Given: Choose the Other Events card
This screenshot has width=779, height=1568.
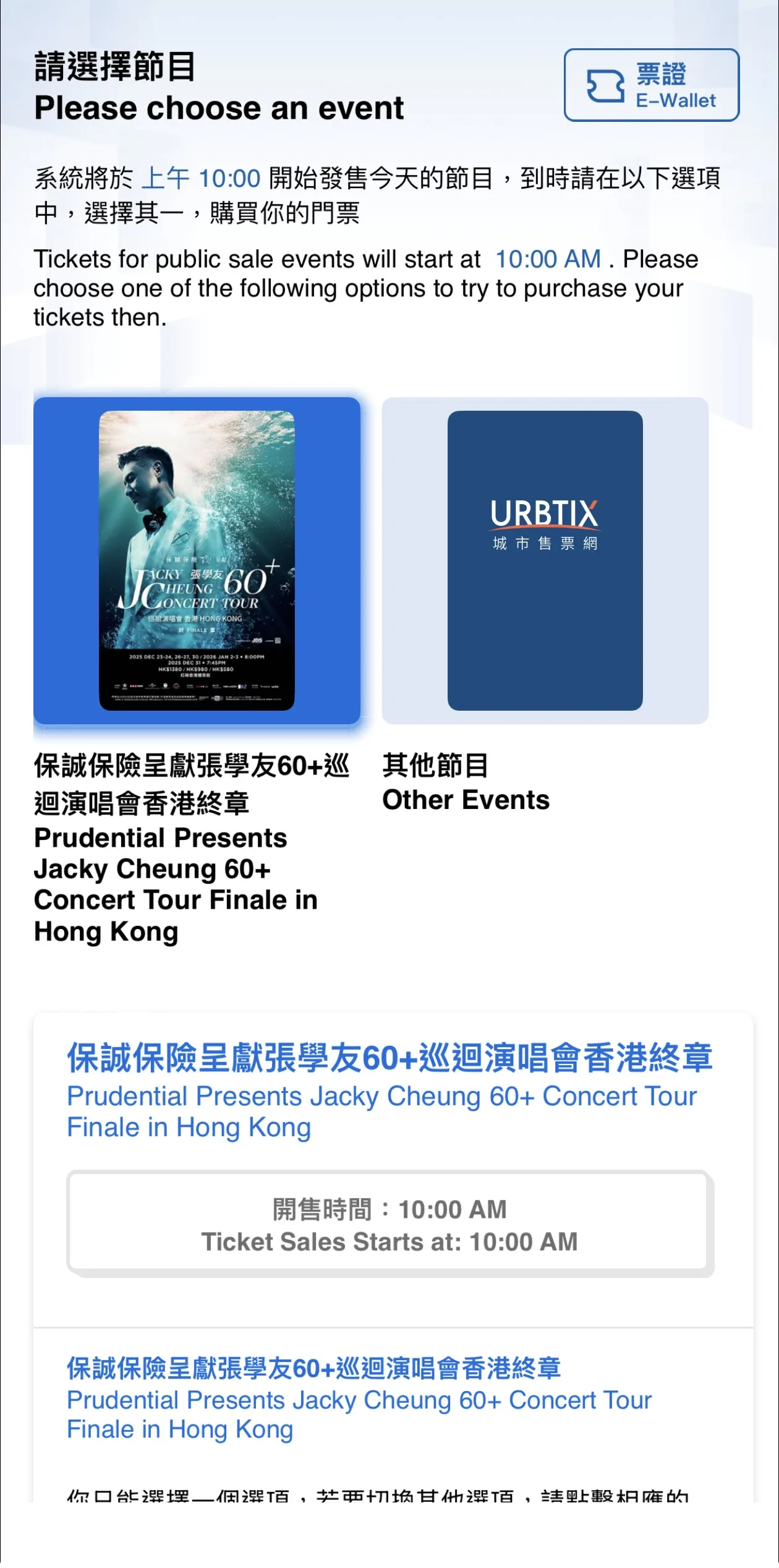Looking at the screenshot, I should (x=545, y=560).
